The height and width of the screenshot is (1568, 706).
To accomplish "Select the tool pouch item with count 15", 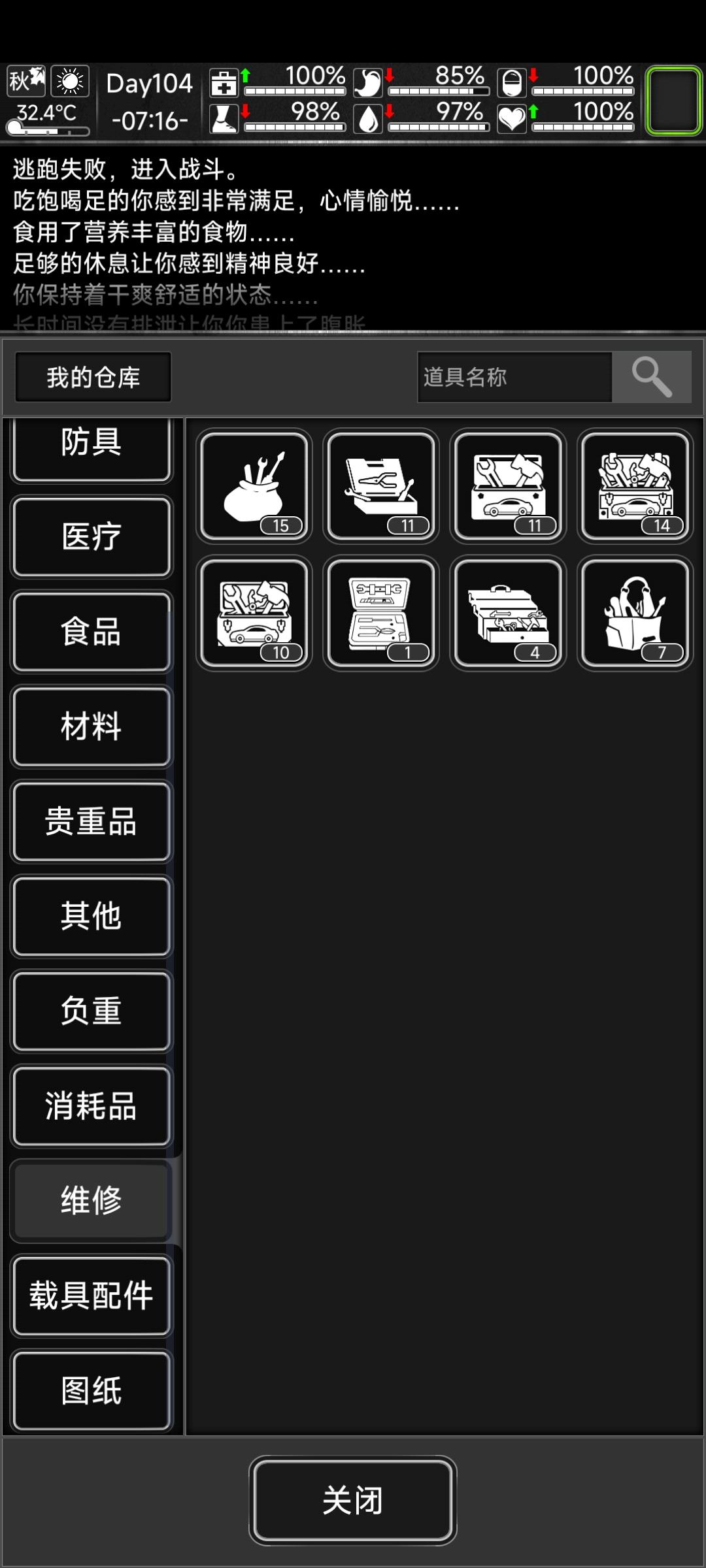I will point(253,486).
